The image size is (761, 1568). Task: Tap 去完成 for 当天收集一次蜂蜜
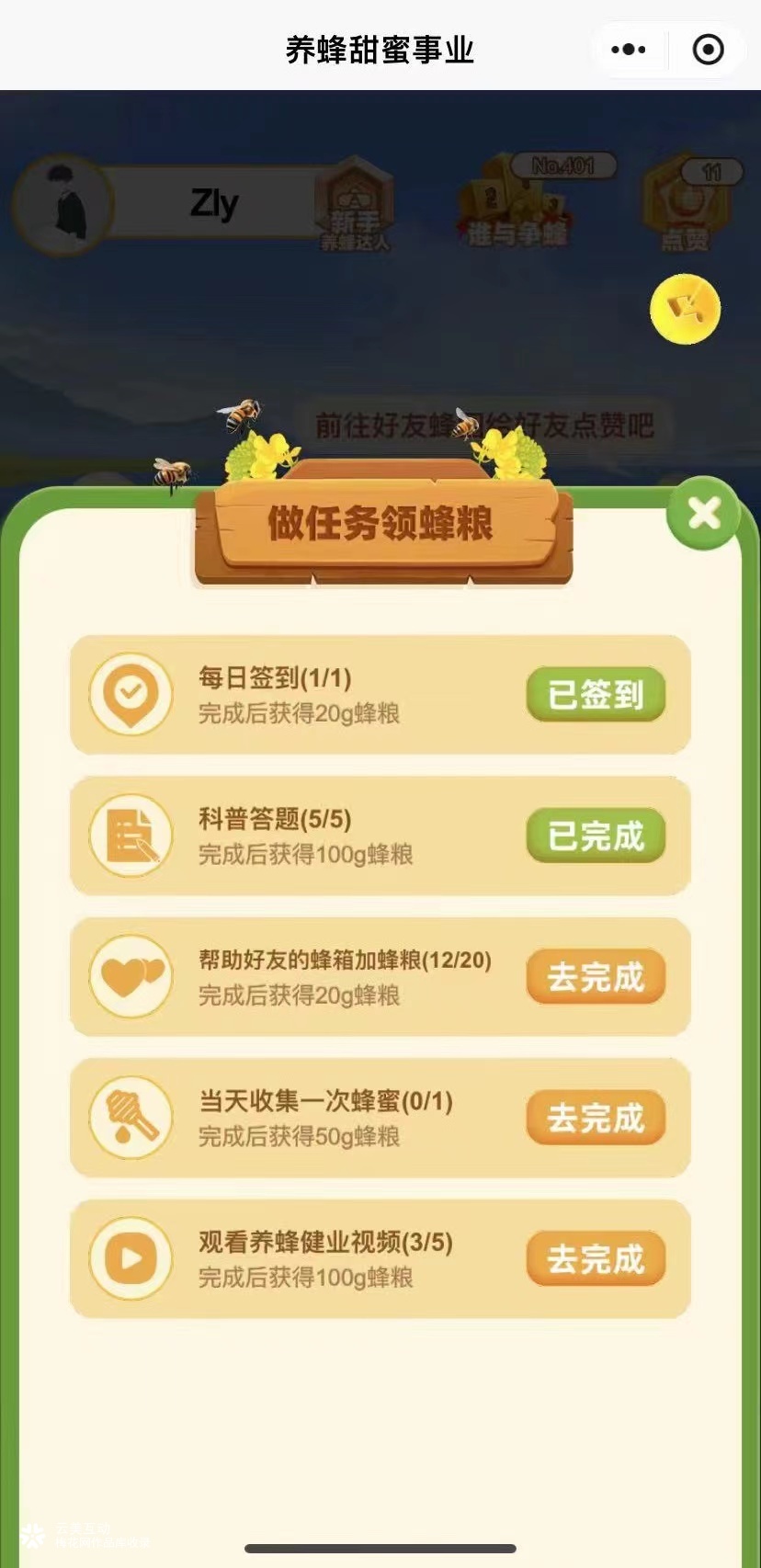coord(596,1118)
